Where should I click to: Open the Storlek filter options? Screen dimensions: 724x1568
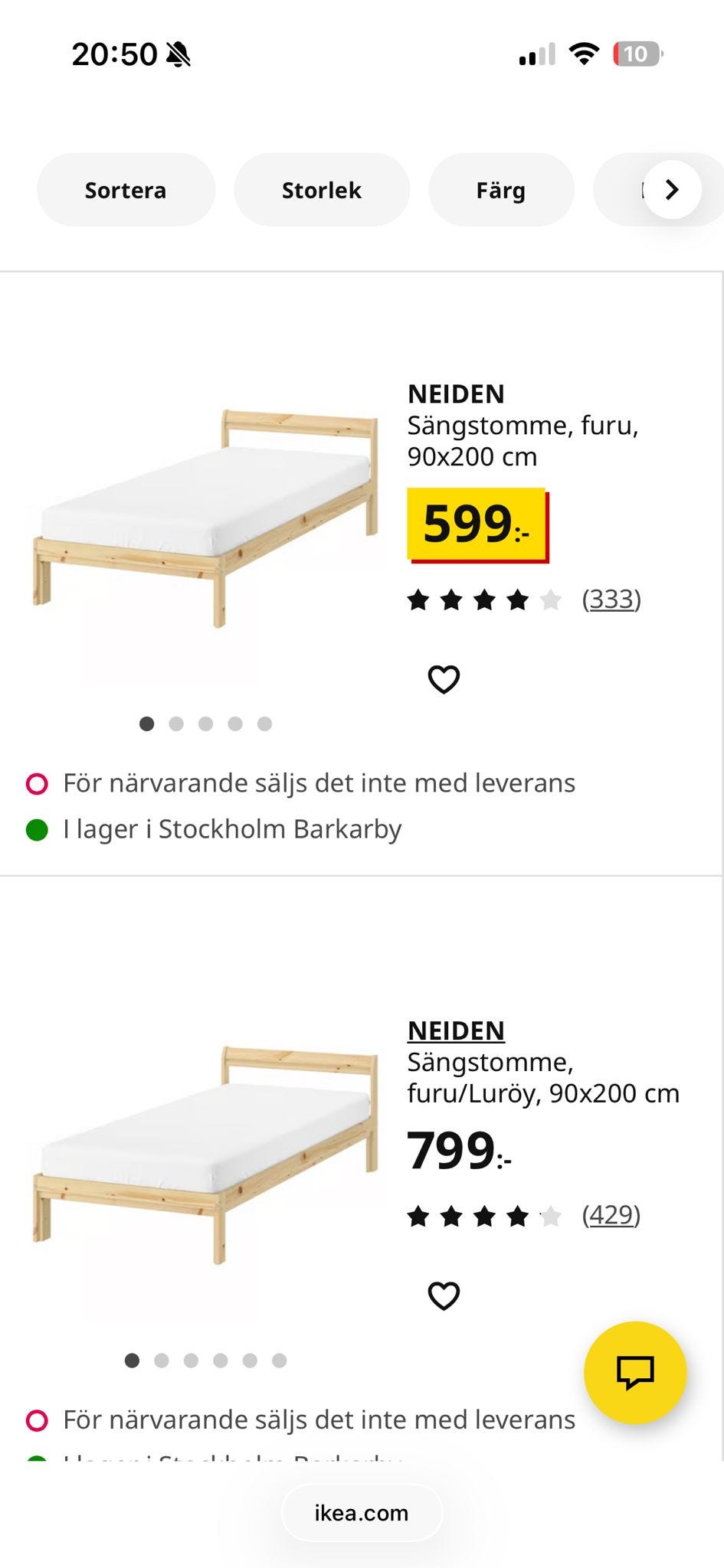[322, 189]
